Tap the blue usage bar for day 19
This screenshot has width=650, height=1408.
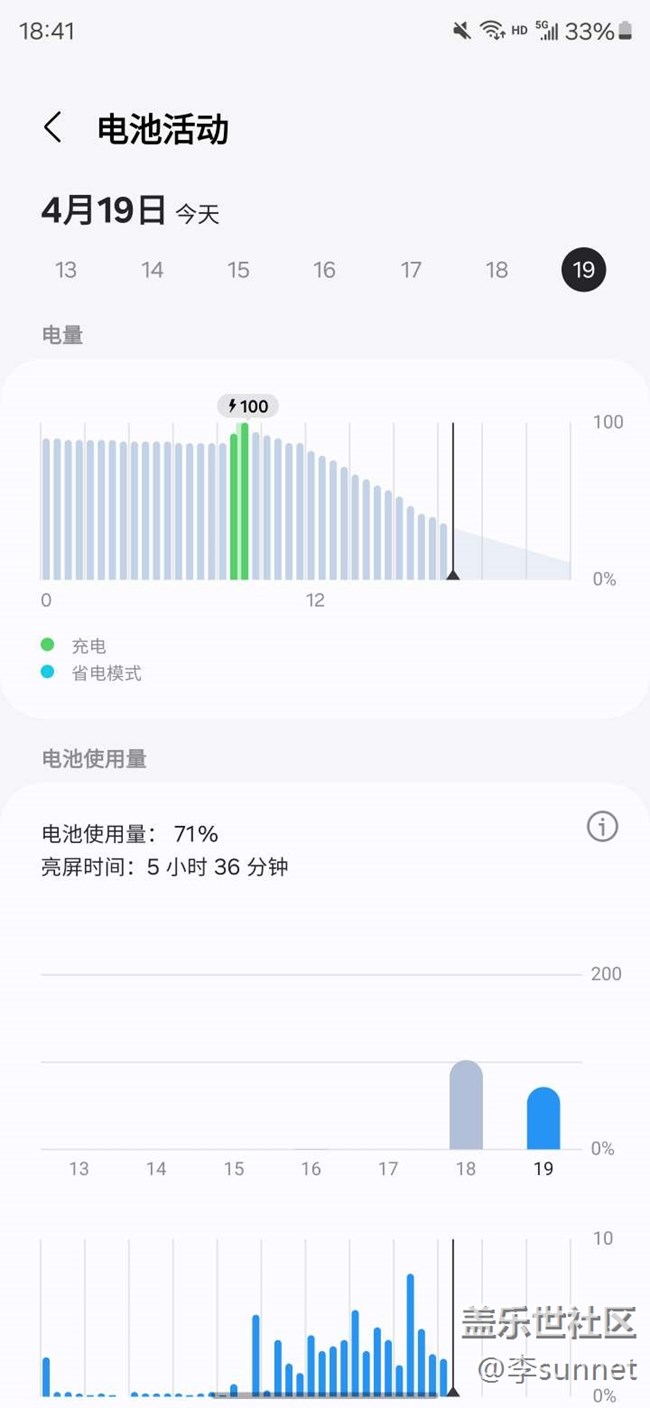543,1119
